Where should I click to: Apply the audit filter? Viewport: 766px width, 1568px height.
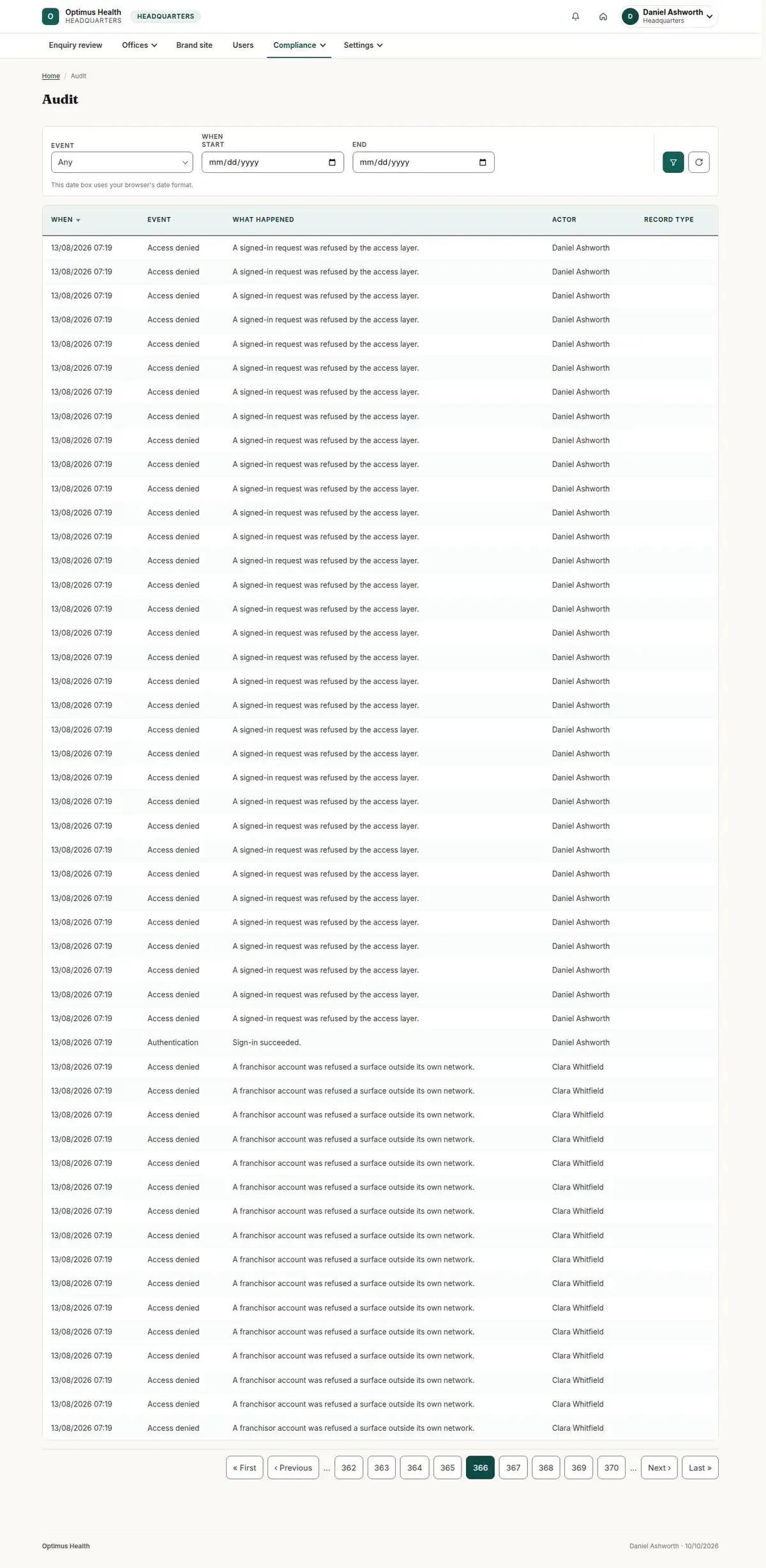point(673,162)
